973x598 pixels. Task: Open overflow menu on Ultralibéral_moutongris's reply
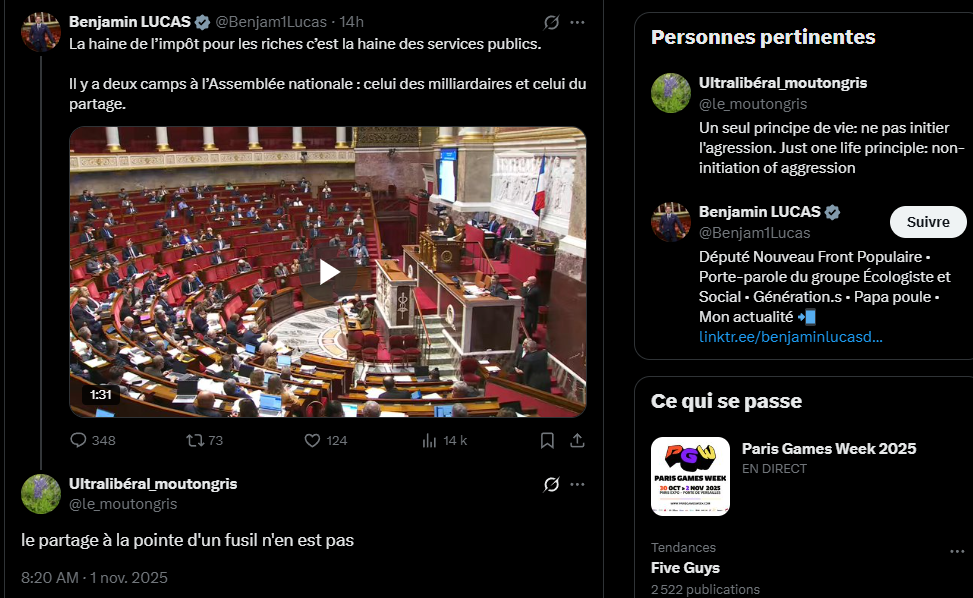(577, 484)
